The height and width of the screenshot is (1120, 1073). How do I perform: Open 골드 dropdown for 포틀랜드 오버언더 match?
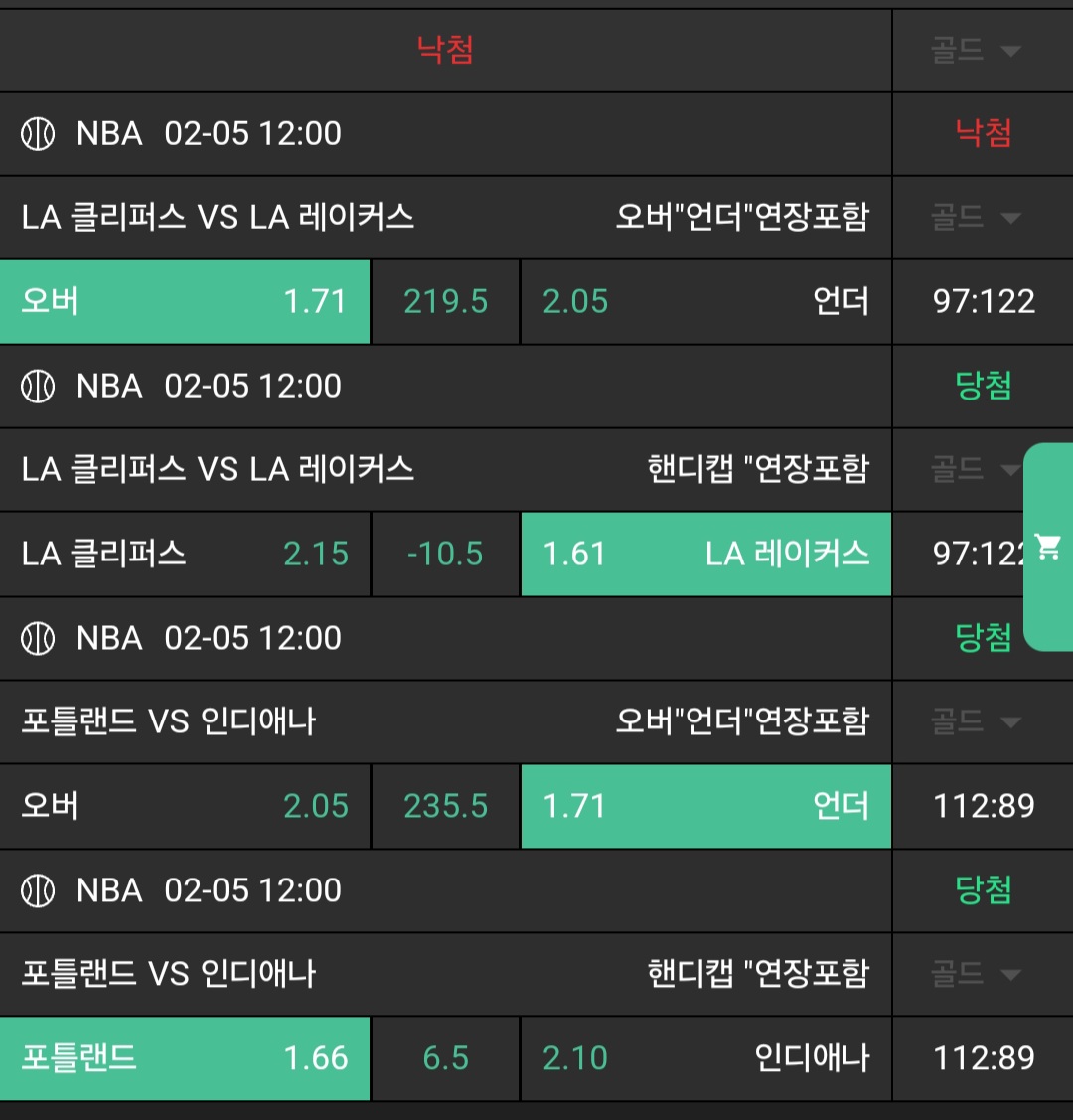pos(976,721)
